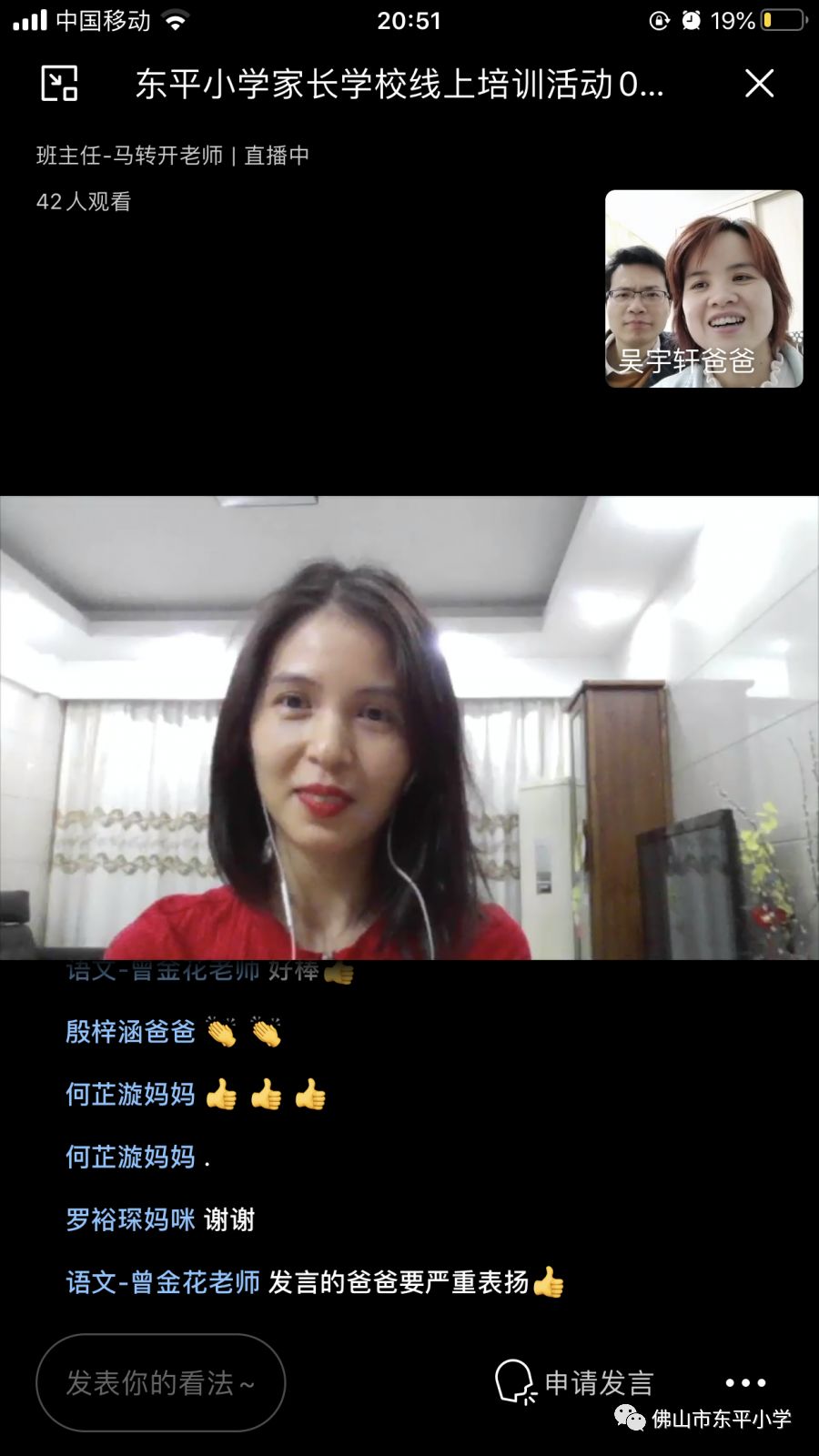Close the live broadcast screen
Image resolution: width=819 pixels, height=1456 pixels.
[x=759, y=84]
